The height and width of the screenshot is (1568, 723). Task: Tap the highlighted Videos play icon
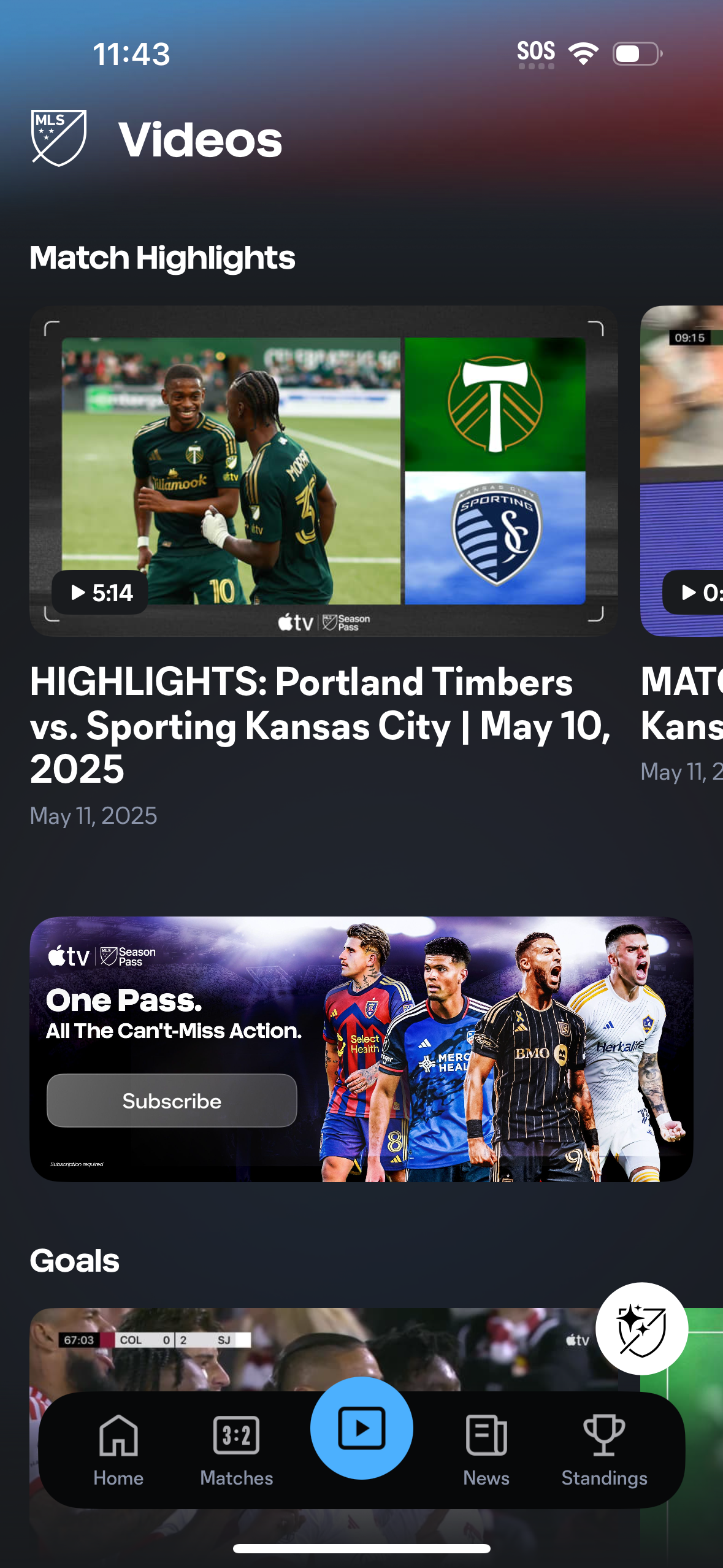[361, 1428]
